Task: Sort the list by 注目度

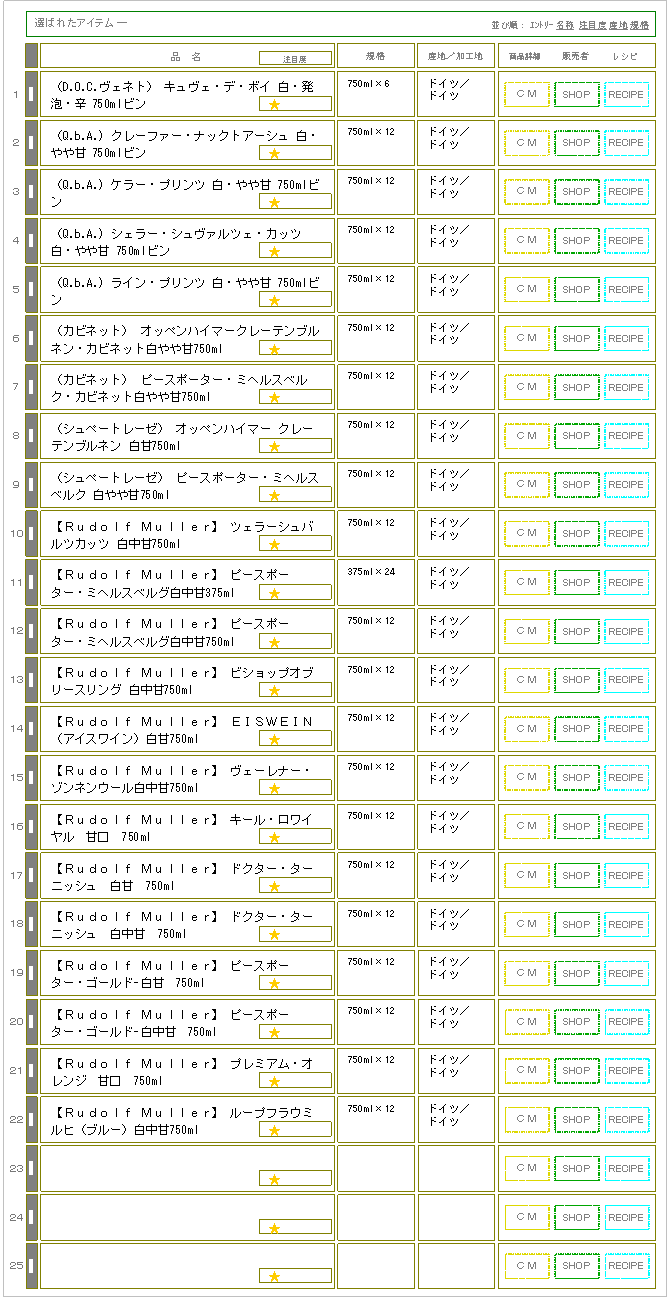Action: (x=592, y=24)
